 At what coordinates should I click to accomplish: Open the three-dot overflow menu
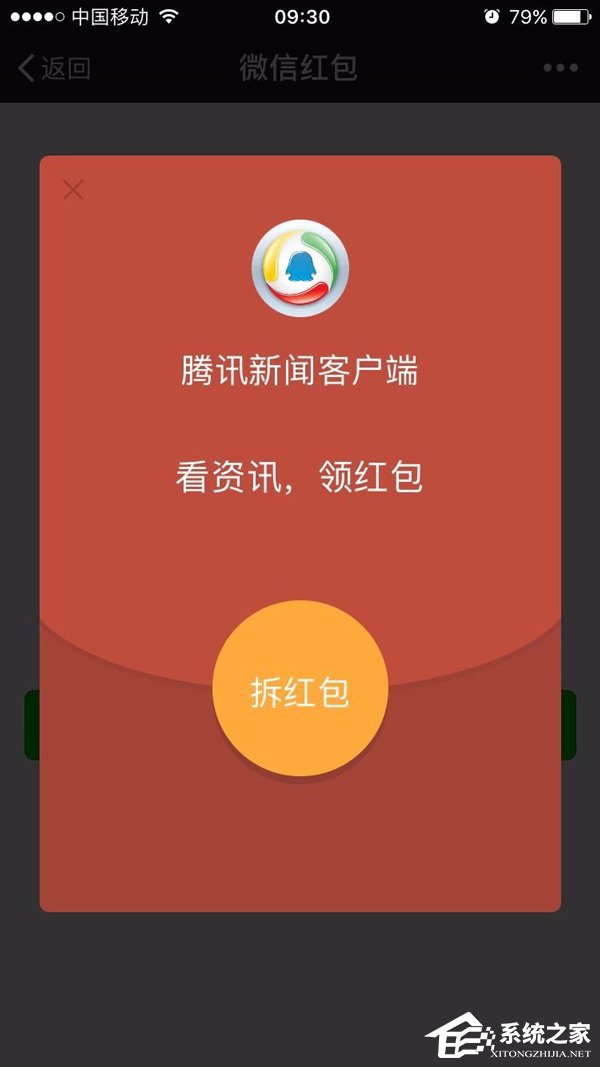(560, 68)
